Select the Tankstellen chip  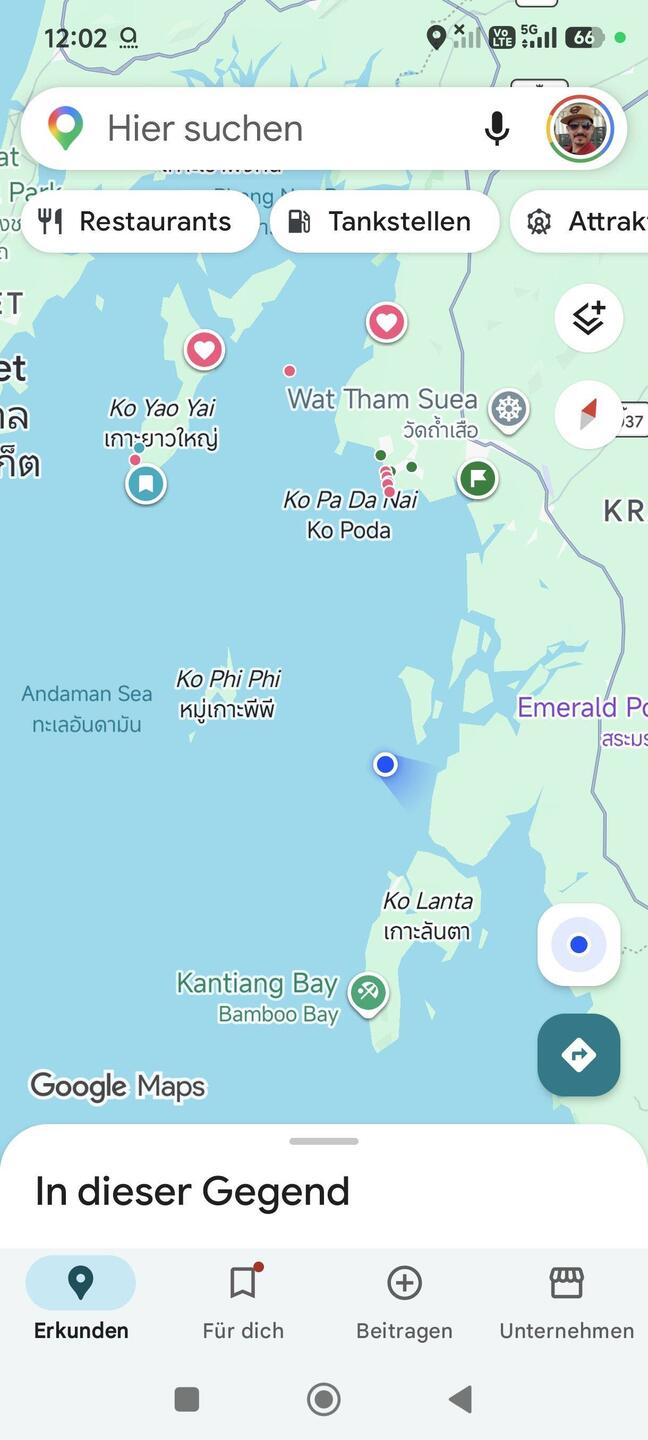pyautogui.click(x=383, y=221)
